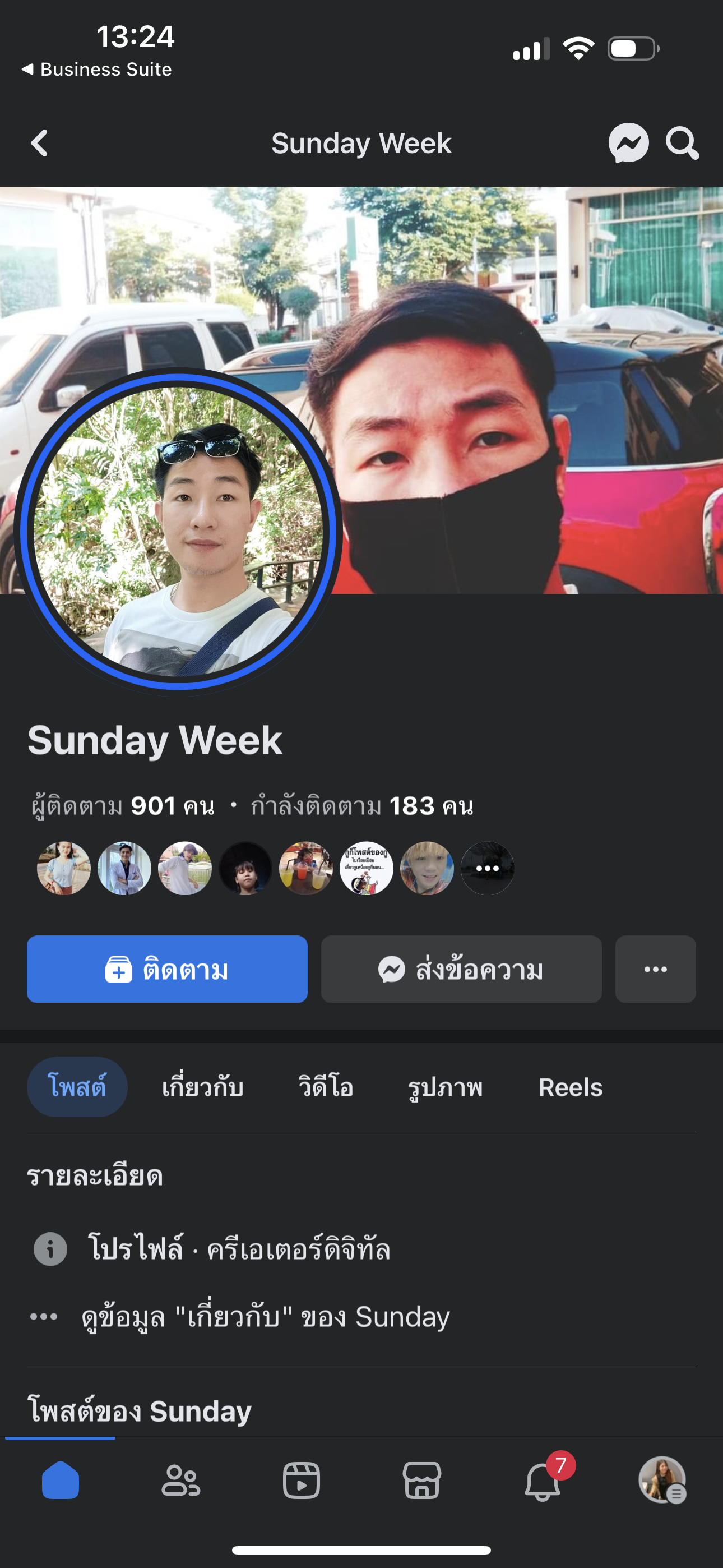The height and width of the screenshot is (1568, 723).
Task: Open the three-dot more options button
Action: (655, 969)
